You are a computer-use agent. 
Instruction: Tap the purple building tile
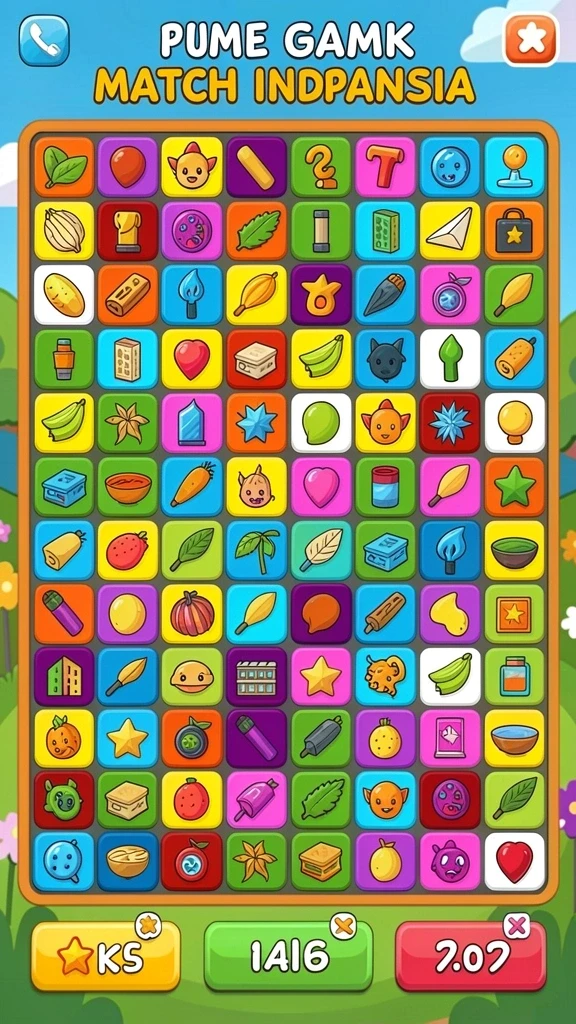tap(64, 677)
